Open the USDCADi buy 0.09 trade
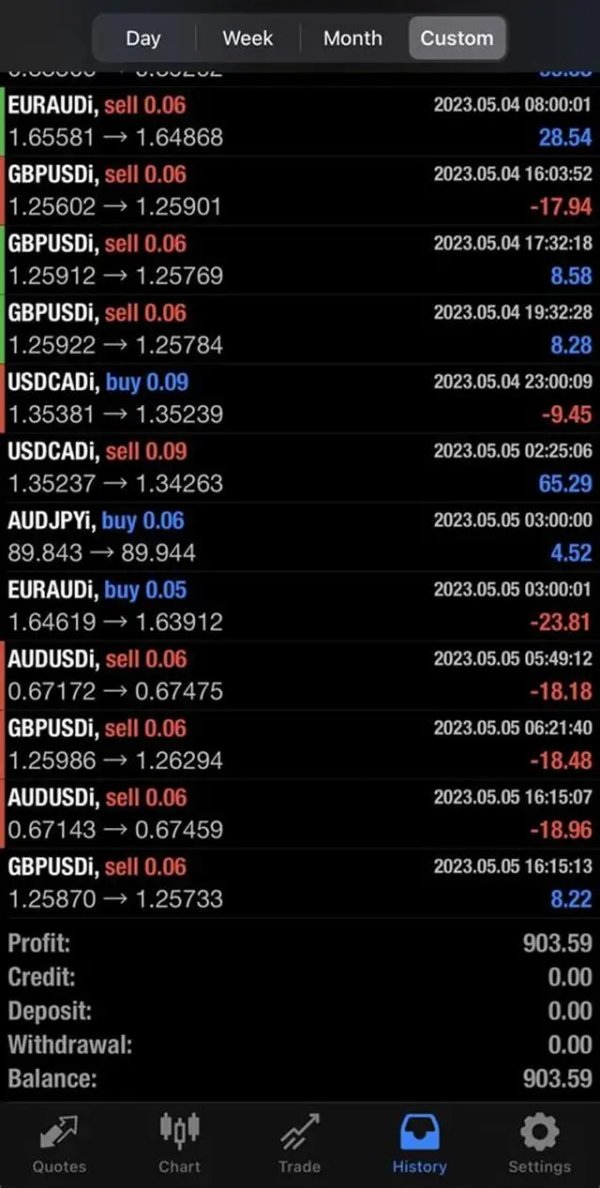This screenshot has height=1188, width=600. 300,398
